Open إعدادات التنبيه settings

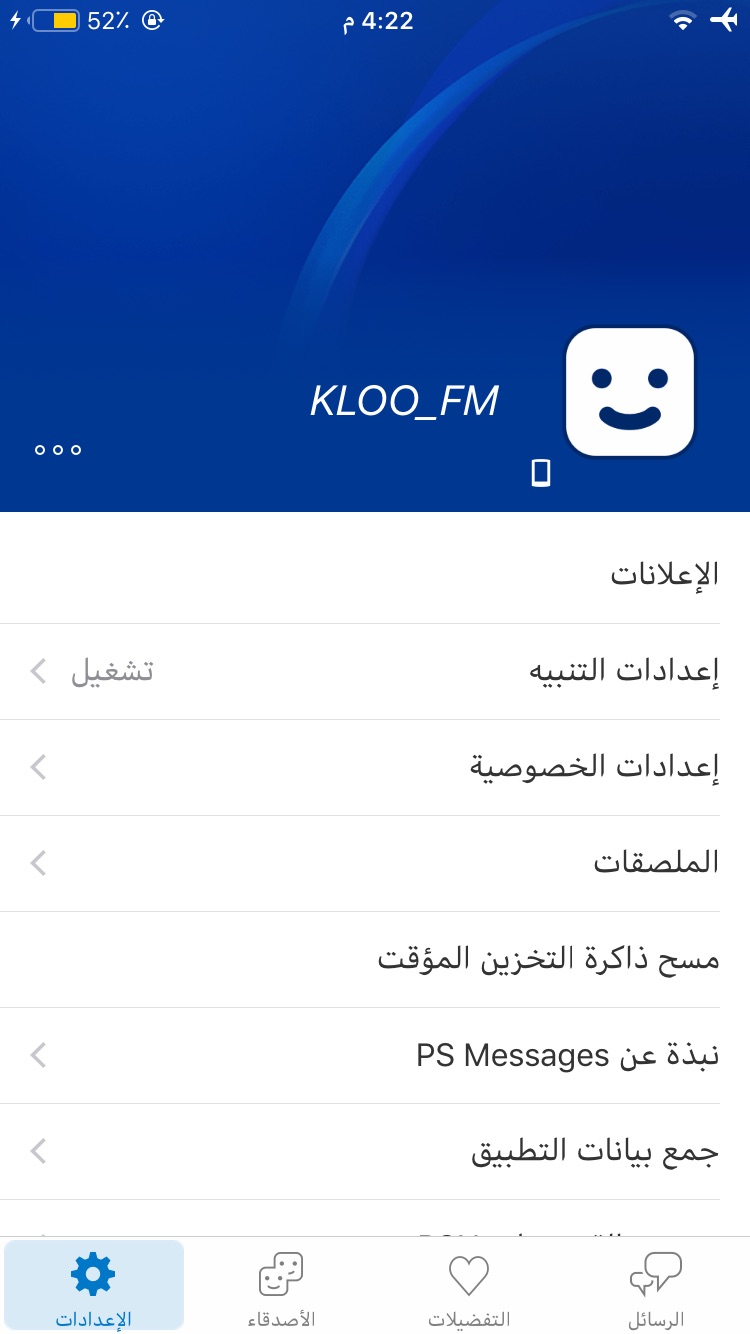(375, 671)
